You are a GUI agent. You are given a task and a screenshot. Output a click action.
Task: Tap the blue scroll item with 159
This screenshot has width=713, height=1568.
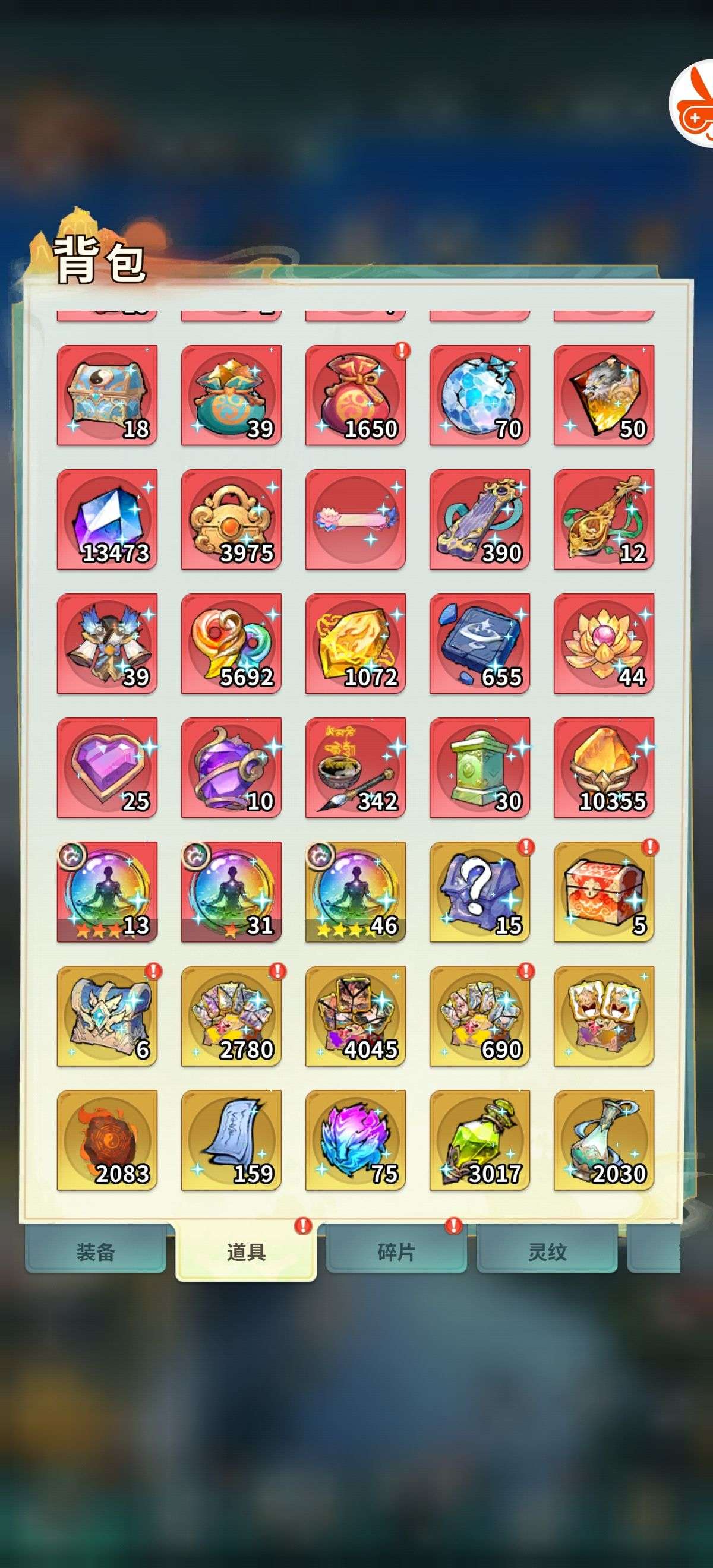pos(231,1140)
